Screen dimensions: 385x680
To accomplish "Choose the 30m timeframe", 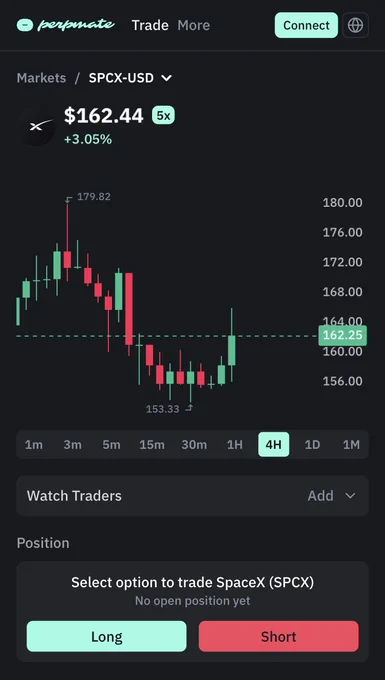I will point(194,445).
